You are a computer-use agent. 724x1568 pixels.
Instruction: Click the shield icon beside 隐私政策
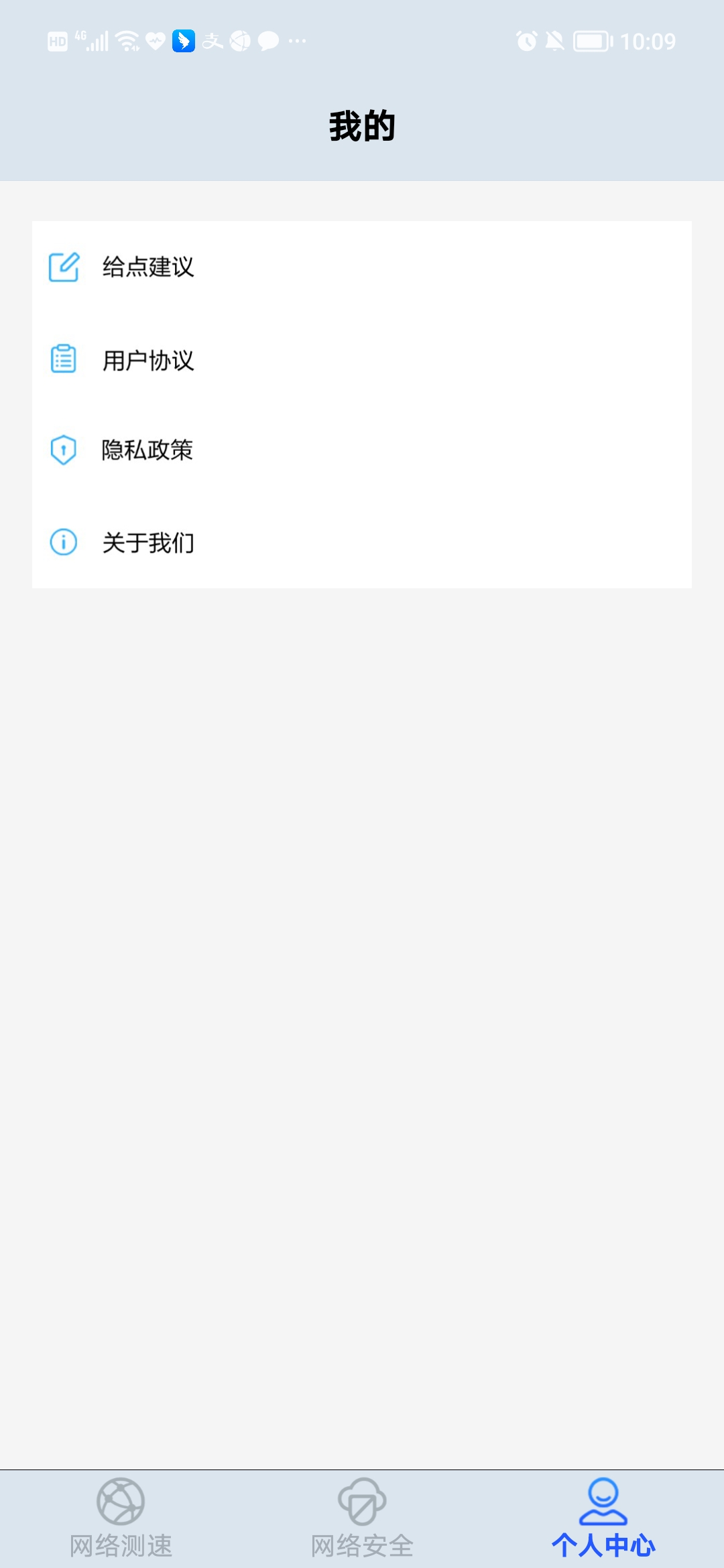pyautogui.click(x=64, y=450)
